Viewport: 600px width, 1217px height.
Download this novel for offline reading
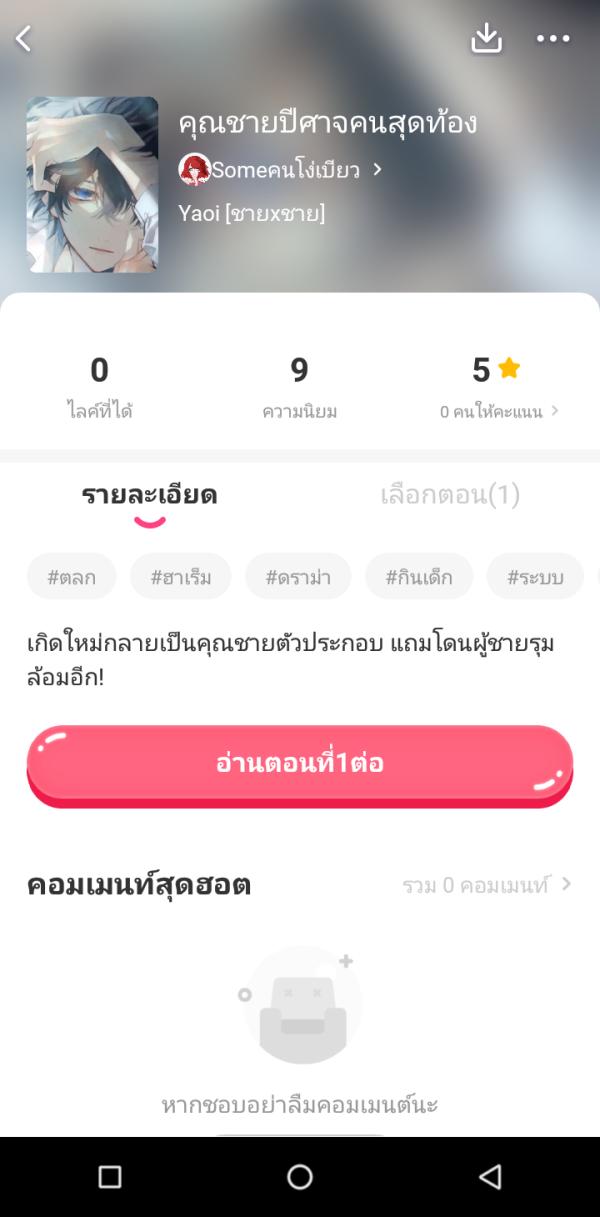click(x=486, y=39)
